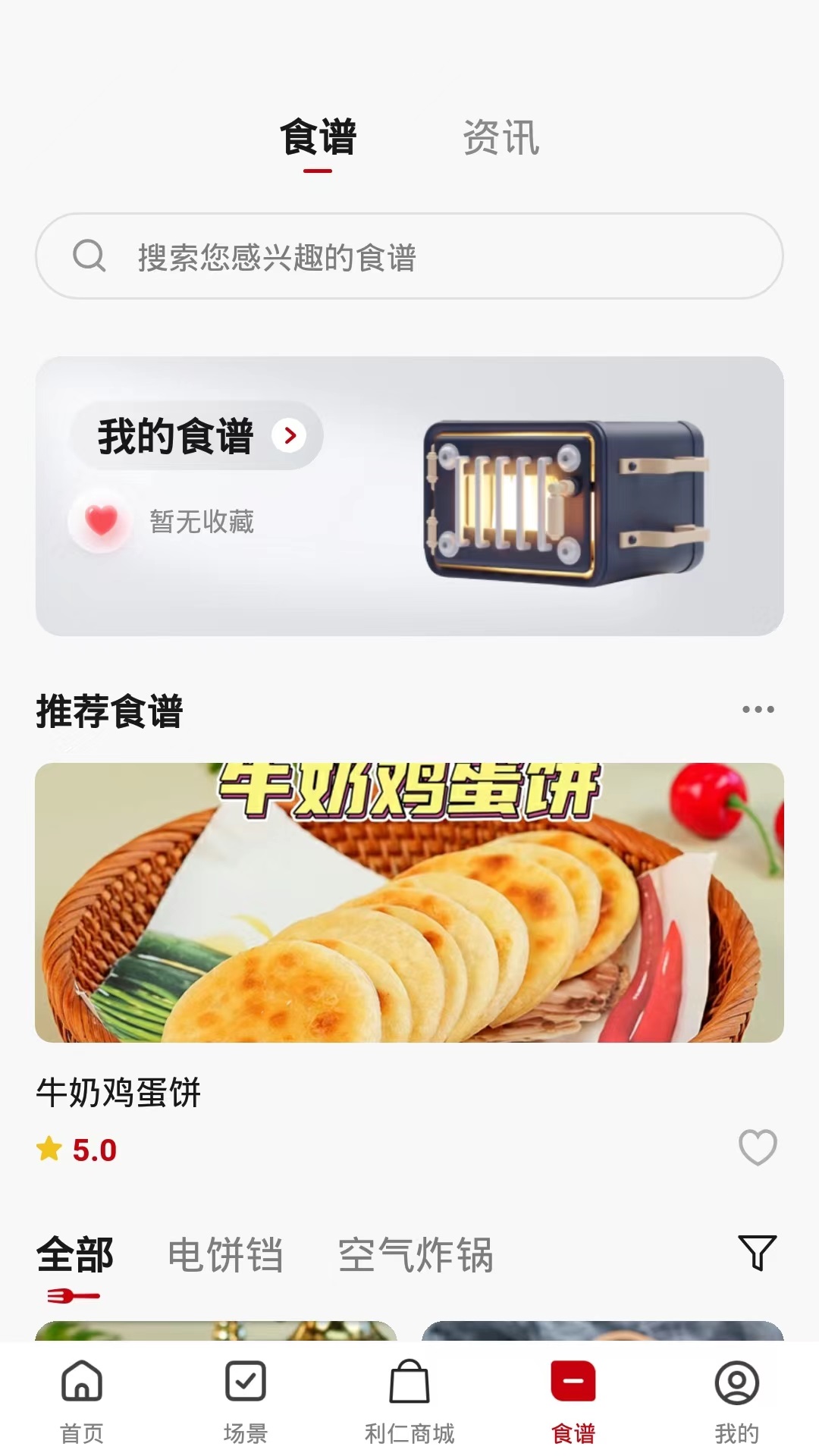Go to the 首页 tab

coord(82,1401)
